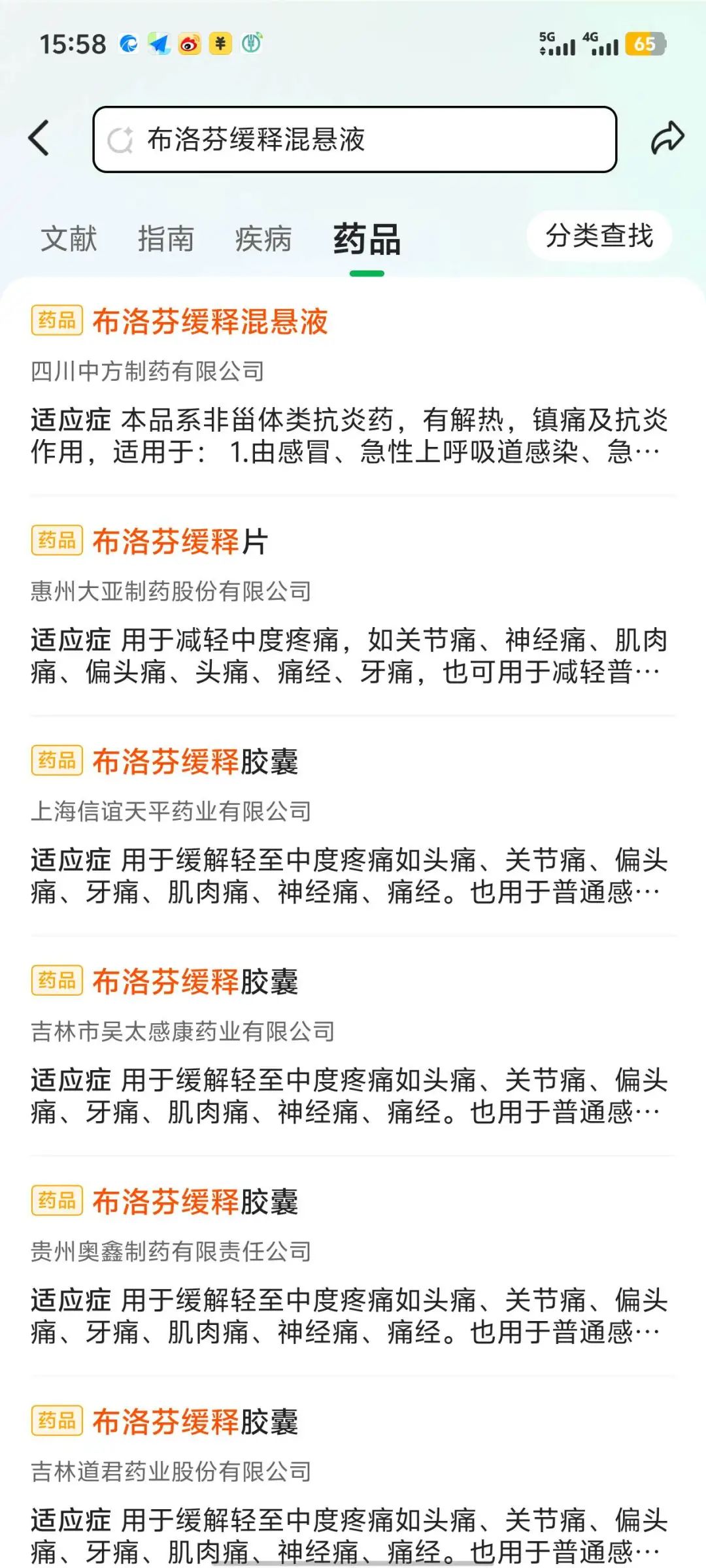Open 布洛芬缓释片 by 惠州大亚制药
Image resolution: width=706 pixels, height=1568 pixels.
(180, 542)
